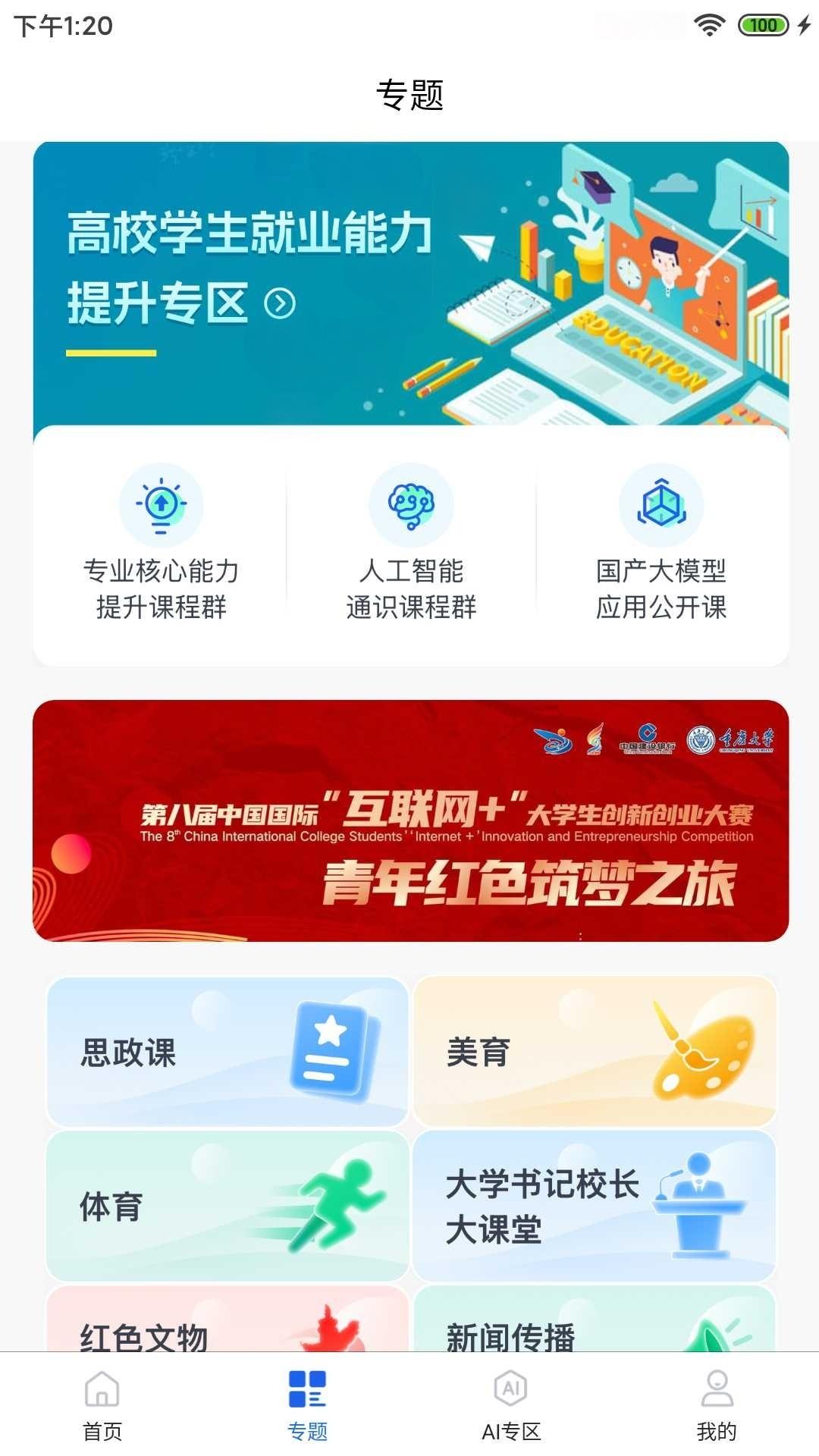Open 国产大模型应用公开课 via the cube icon
This screenshot has height=1456, width=819.
[x=659, y=504]
